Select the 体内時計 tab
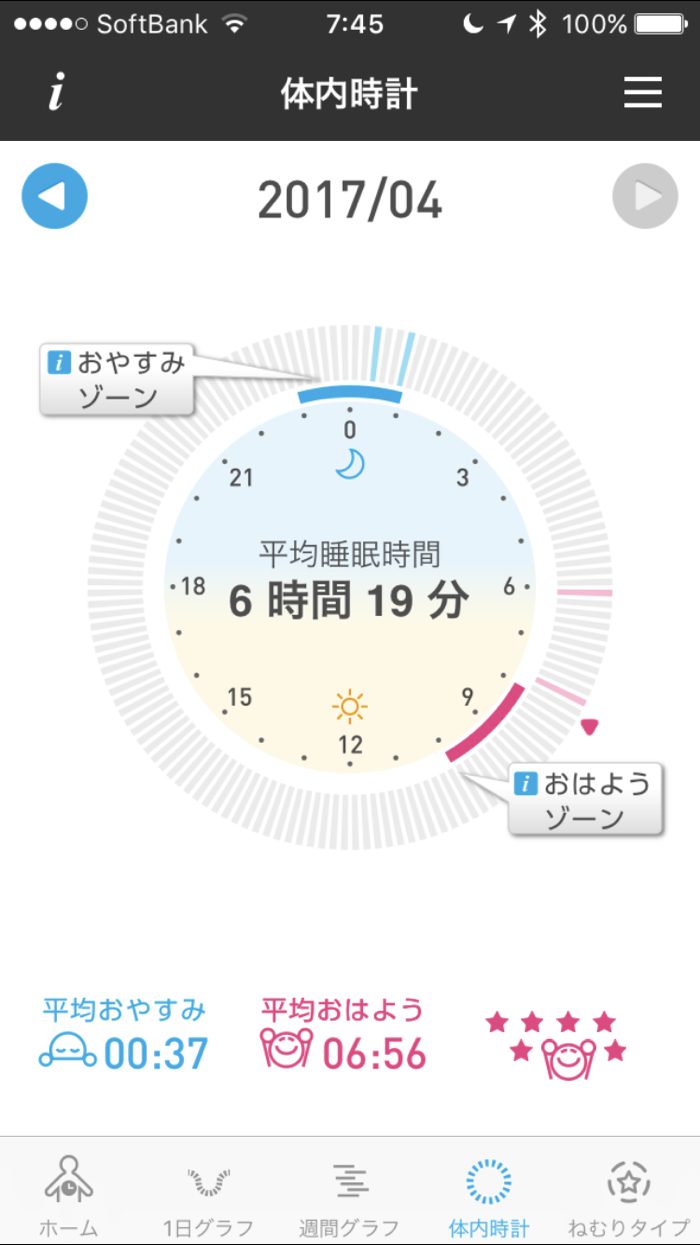Image resolution: width=700 pixels, height=1245 pixels. pos(489,1195)
